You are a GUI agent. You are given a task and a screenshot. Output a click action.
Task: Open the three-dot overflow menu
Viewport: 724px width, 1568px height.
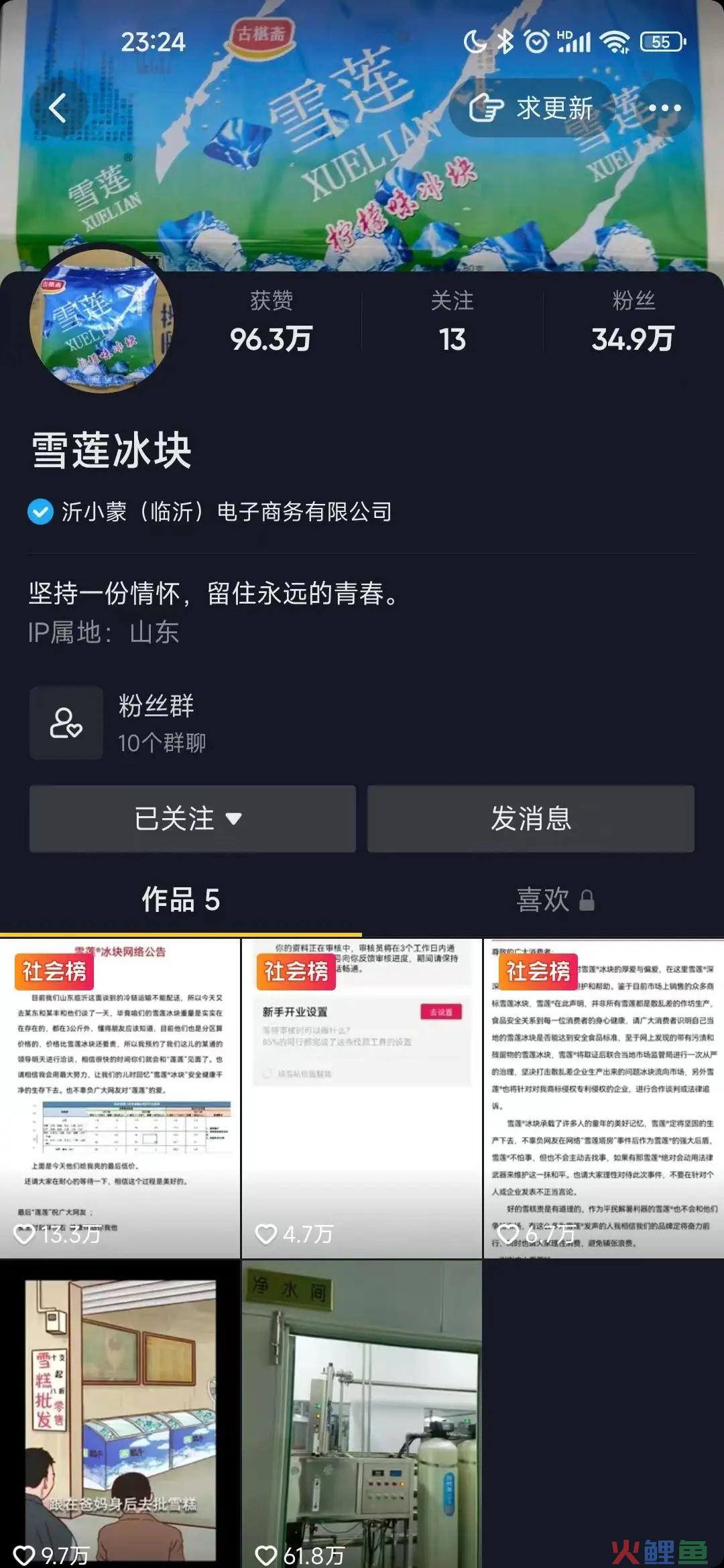664,108
